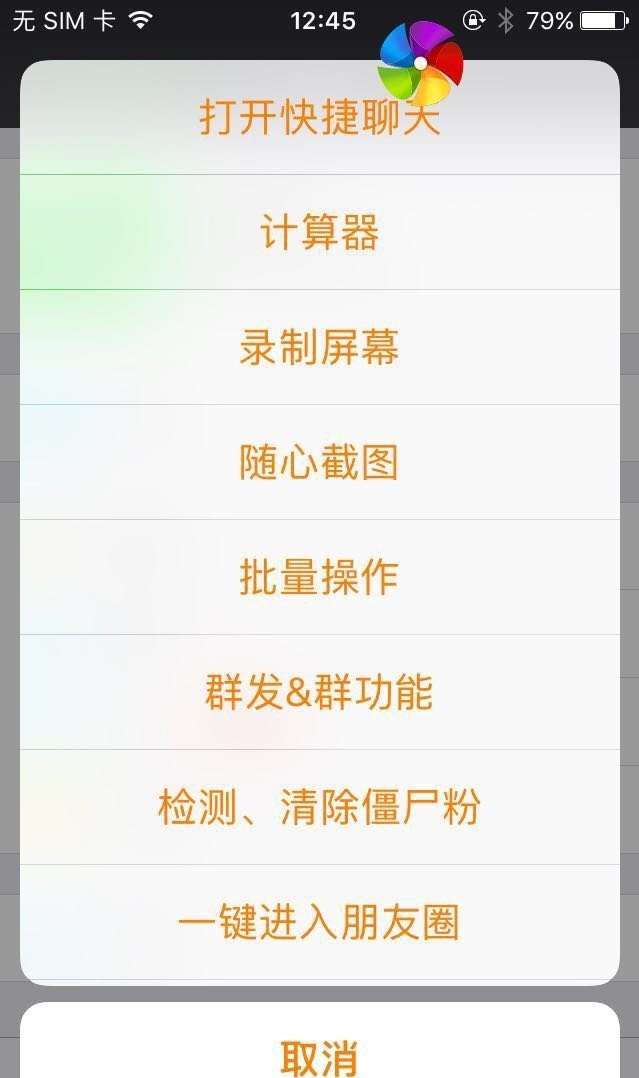
Task: Choose 一键进入朋友圈
Action: point(319,923)
